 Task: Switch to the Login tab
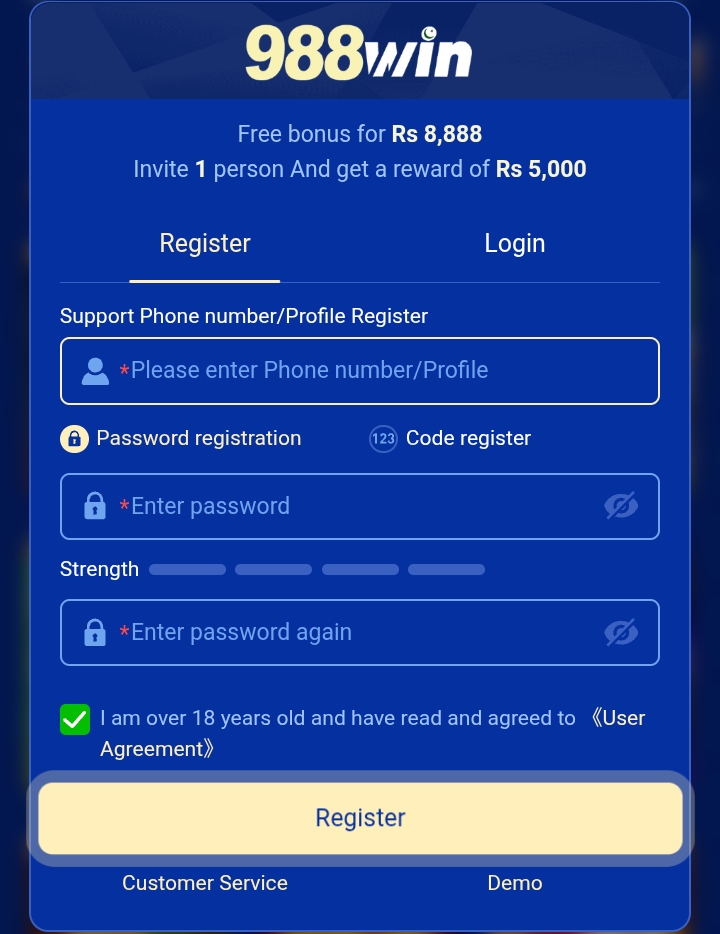(514, 244)
